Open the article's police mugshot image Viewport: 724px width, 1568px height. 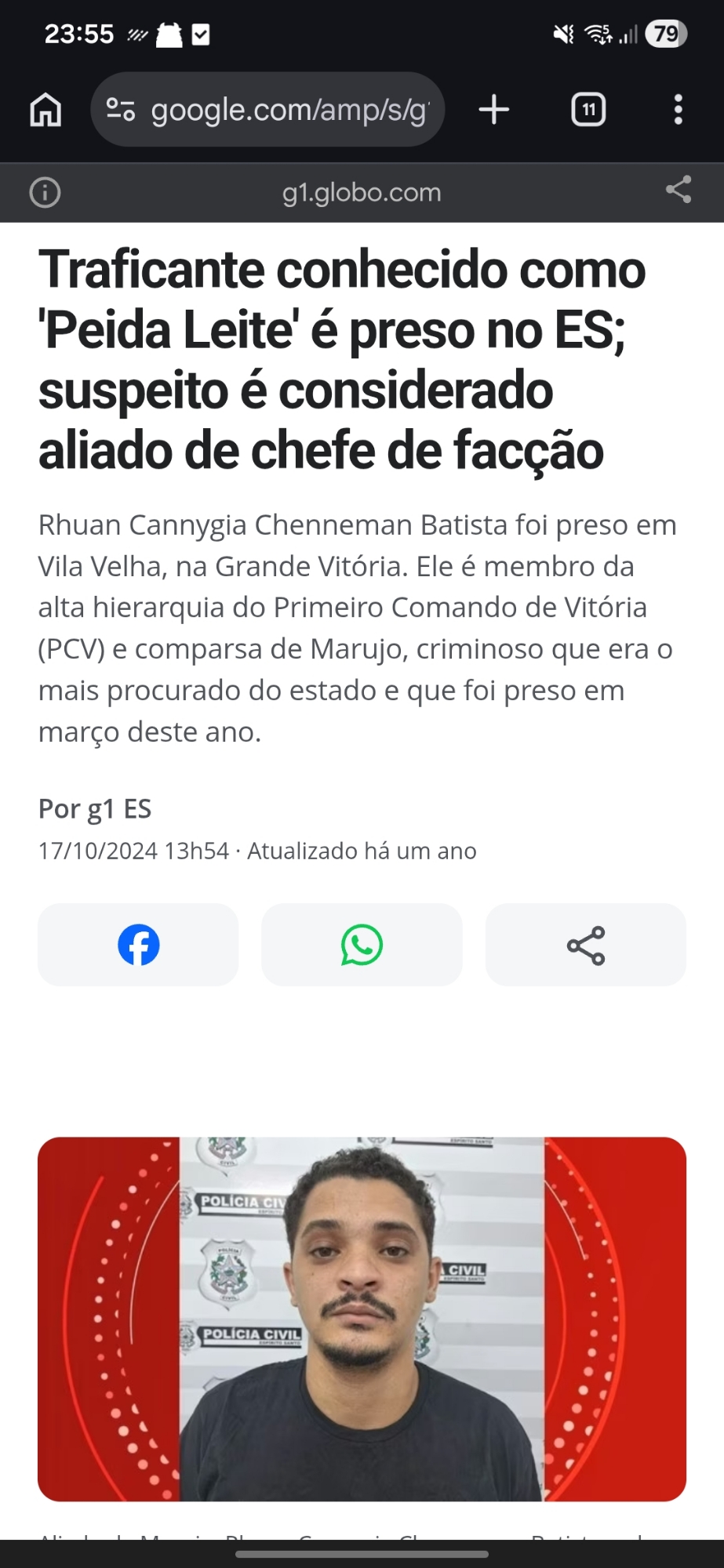point(362,1319)
